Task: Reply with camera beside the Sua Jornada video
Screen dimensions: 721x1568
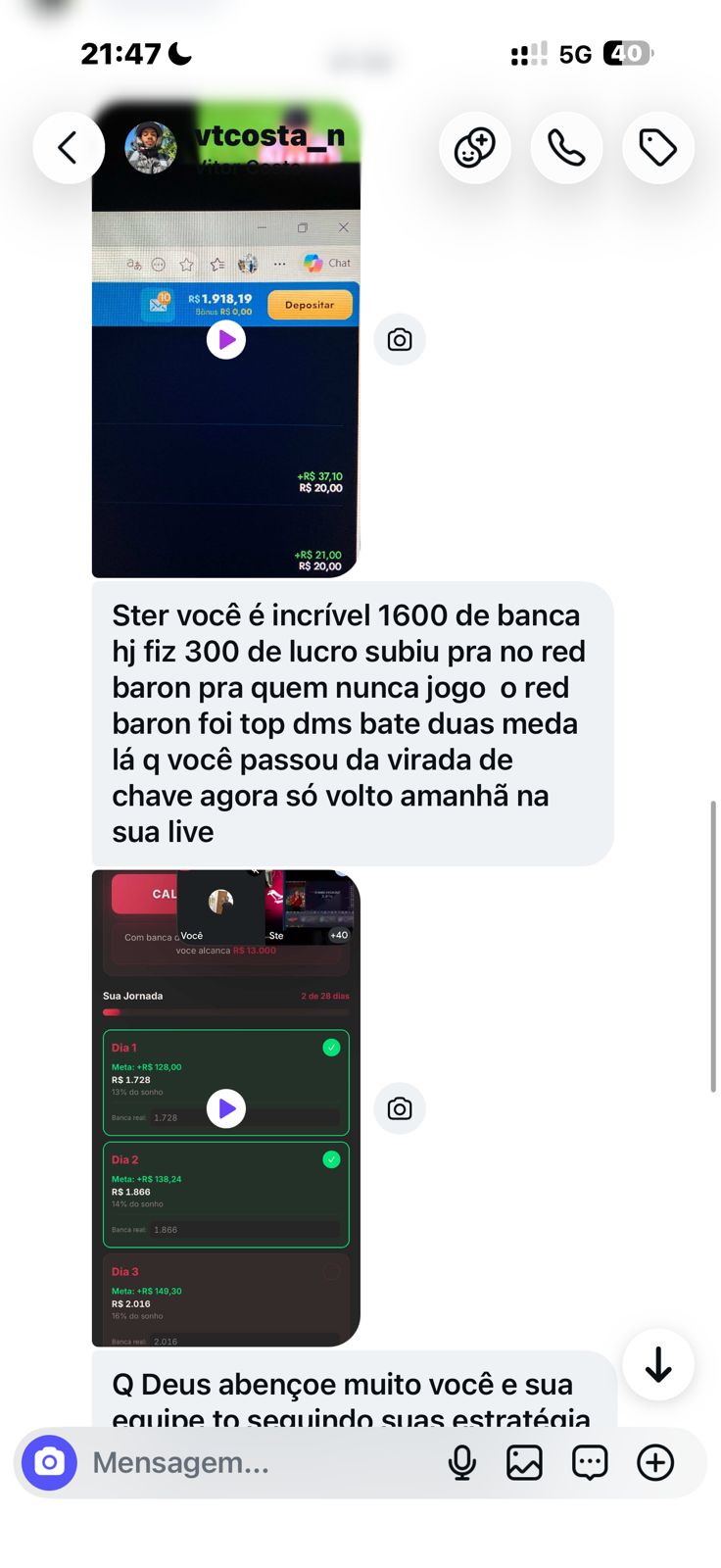Action: (400, 1108)
